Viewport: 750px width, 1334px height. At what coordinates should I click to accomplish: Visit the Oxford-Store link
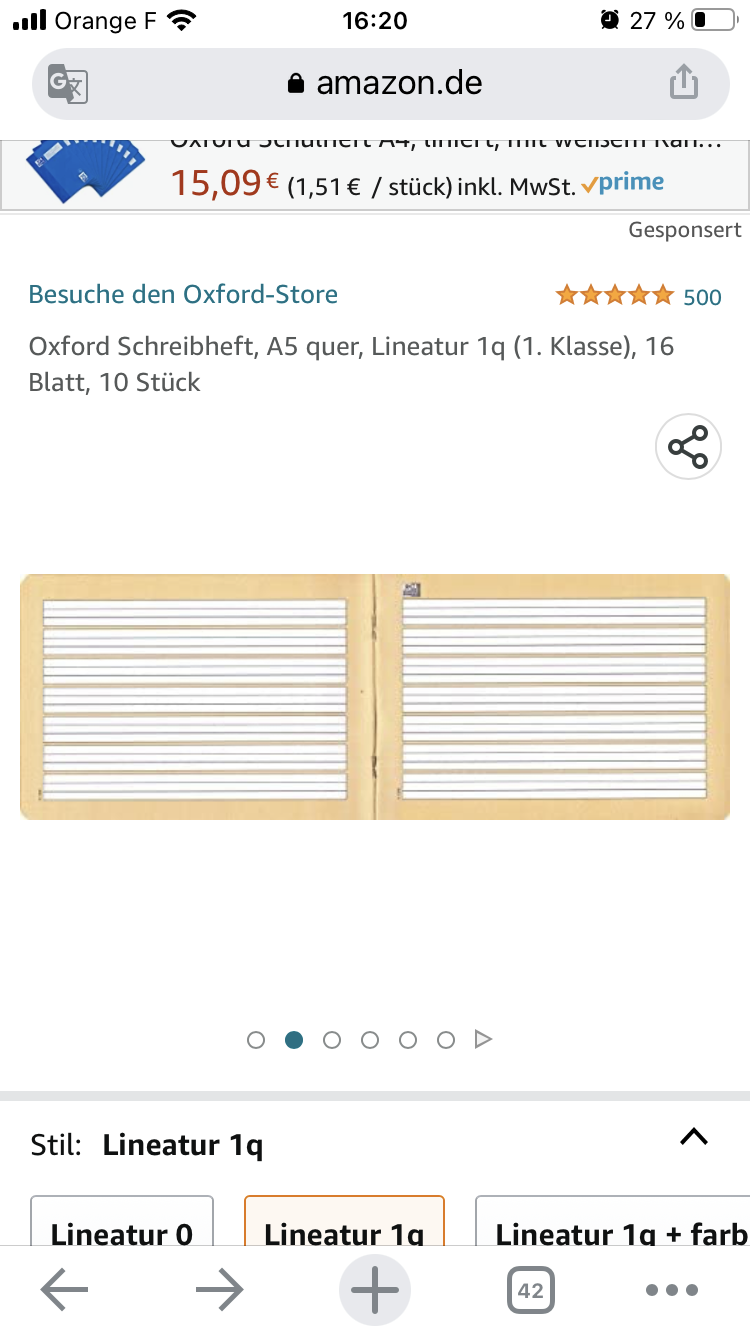(183, 294)
